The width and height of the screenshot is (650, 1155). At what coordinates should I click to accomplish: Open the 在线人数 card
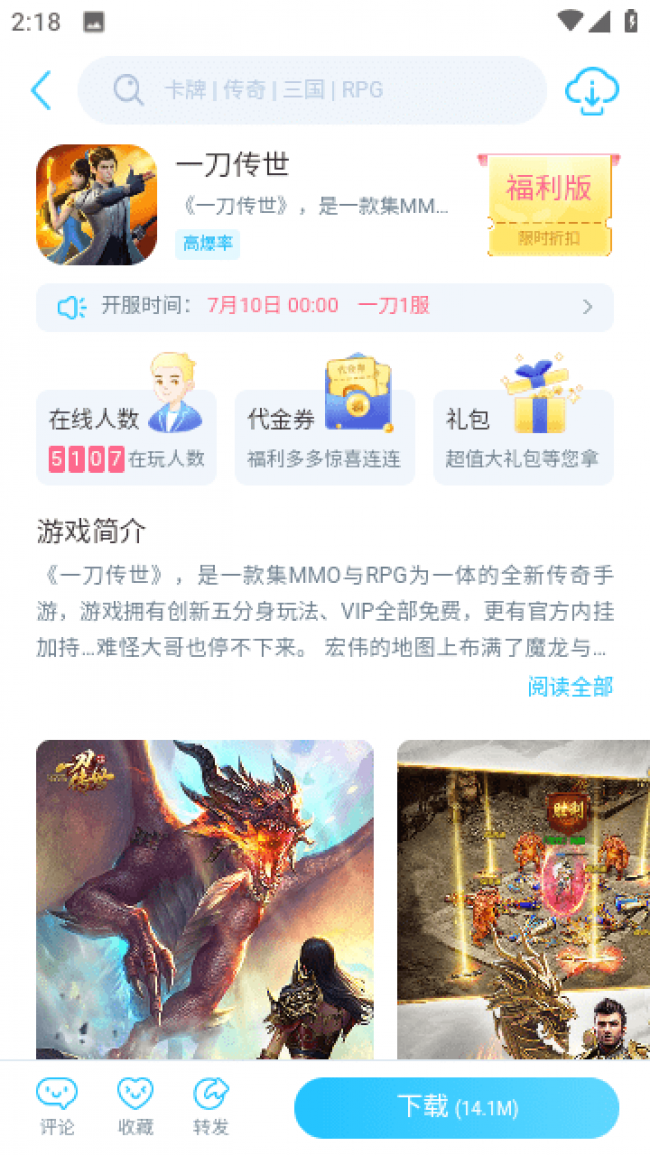pyautogui.click(x=126, y=437)
